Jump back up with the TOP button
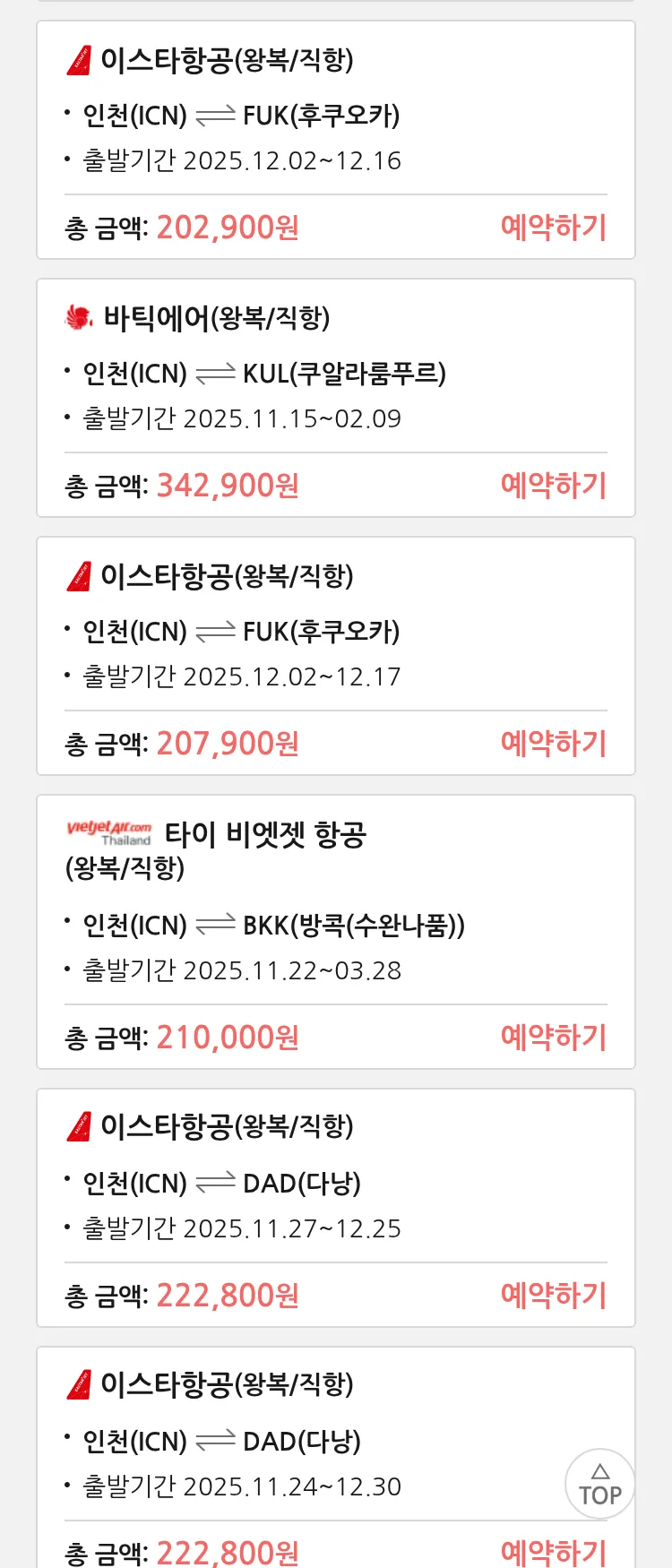This screenshot has width=672, height=1568. (599, 1484)
